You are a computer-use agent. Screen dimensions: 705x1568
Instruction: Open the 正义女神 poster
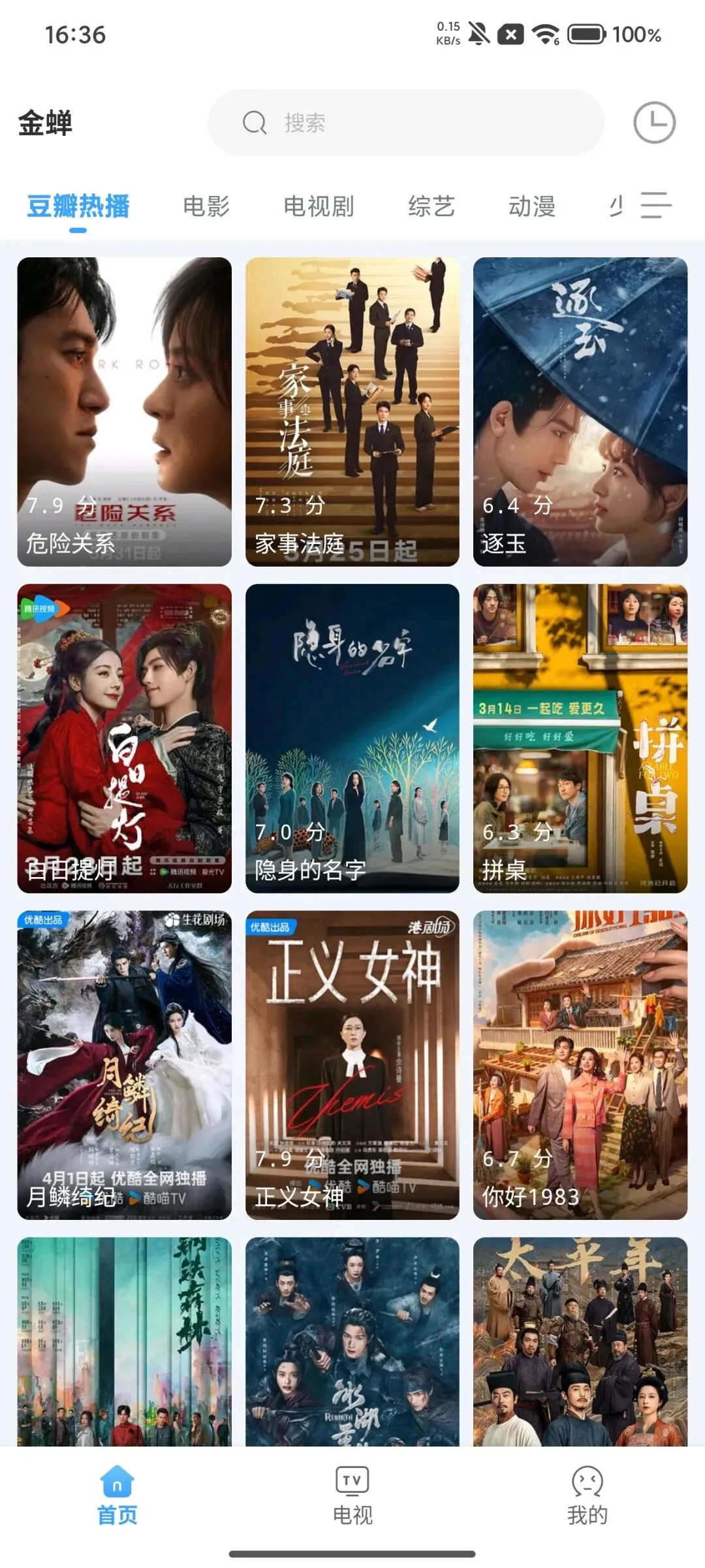pos(352,1064)
